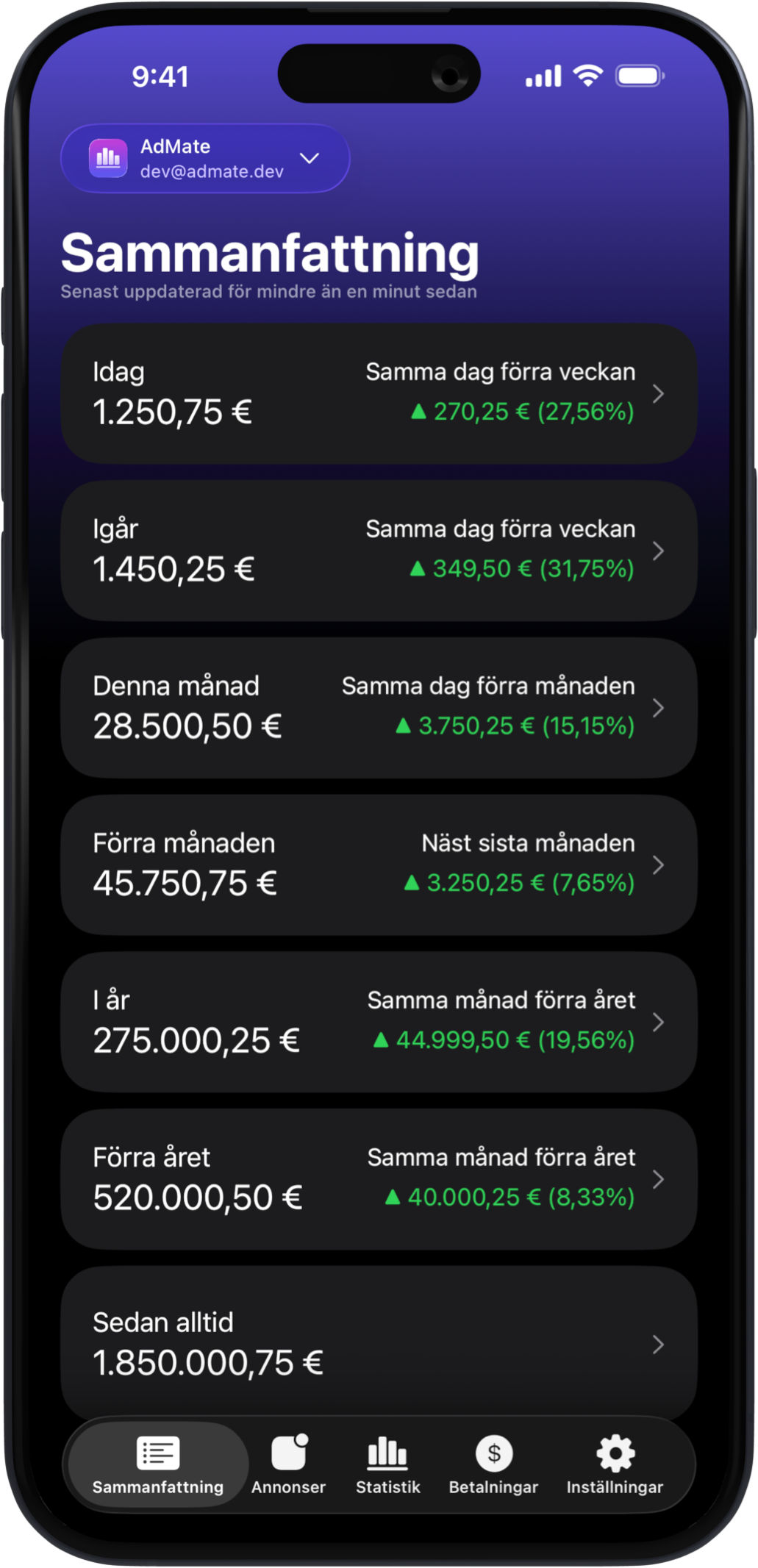View Förra månaden earnings details

(x=378, y=864)
